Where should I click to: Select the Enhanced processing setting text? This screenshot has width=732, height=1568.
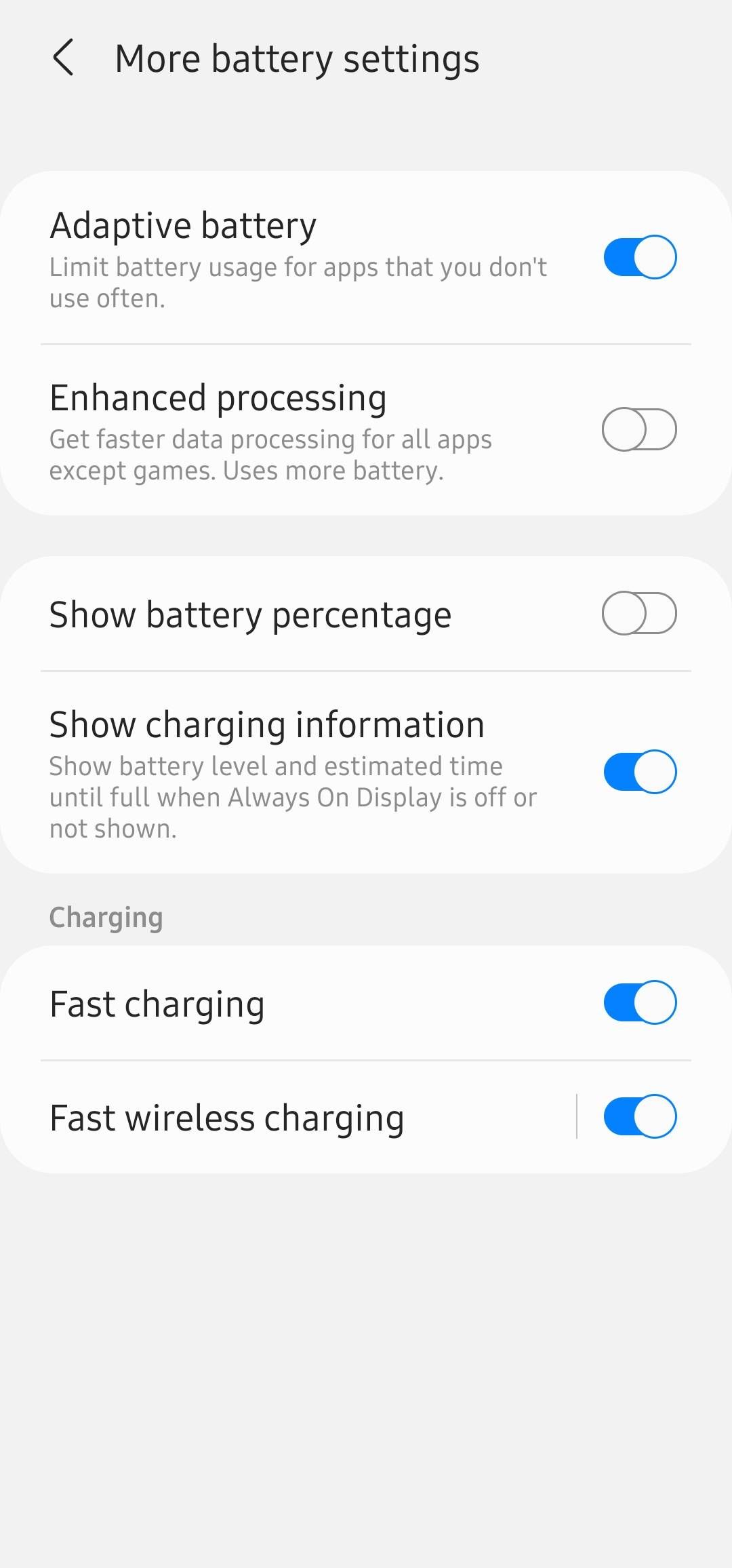pos(218,397)
